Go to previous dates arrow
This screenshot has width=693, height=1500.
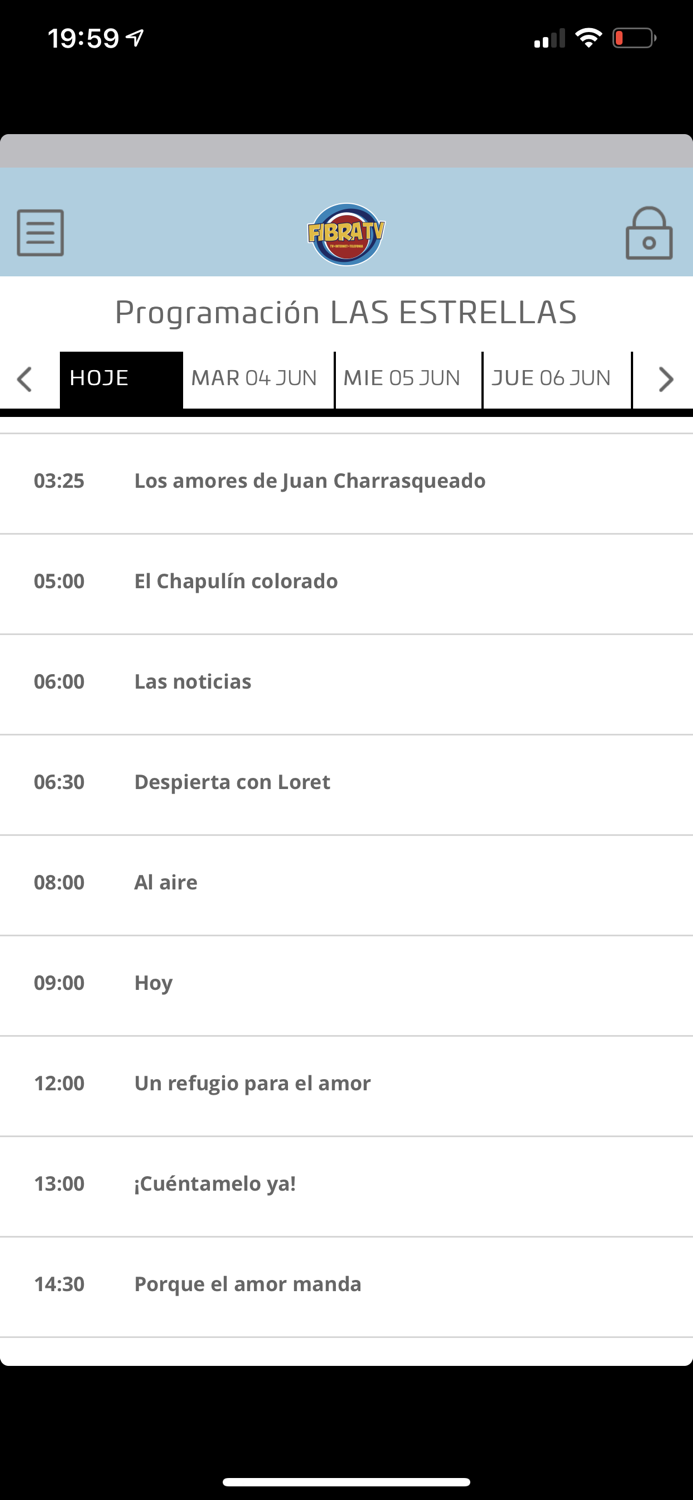(25, 379)
